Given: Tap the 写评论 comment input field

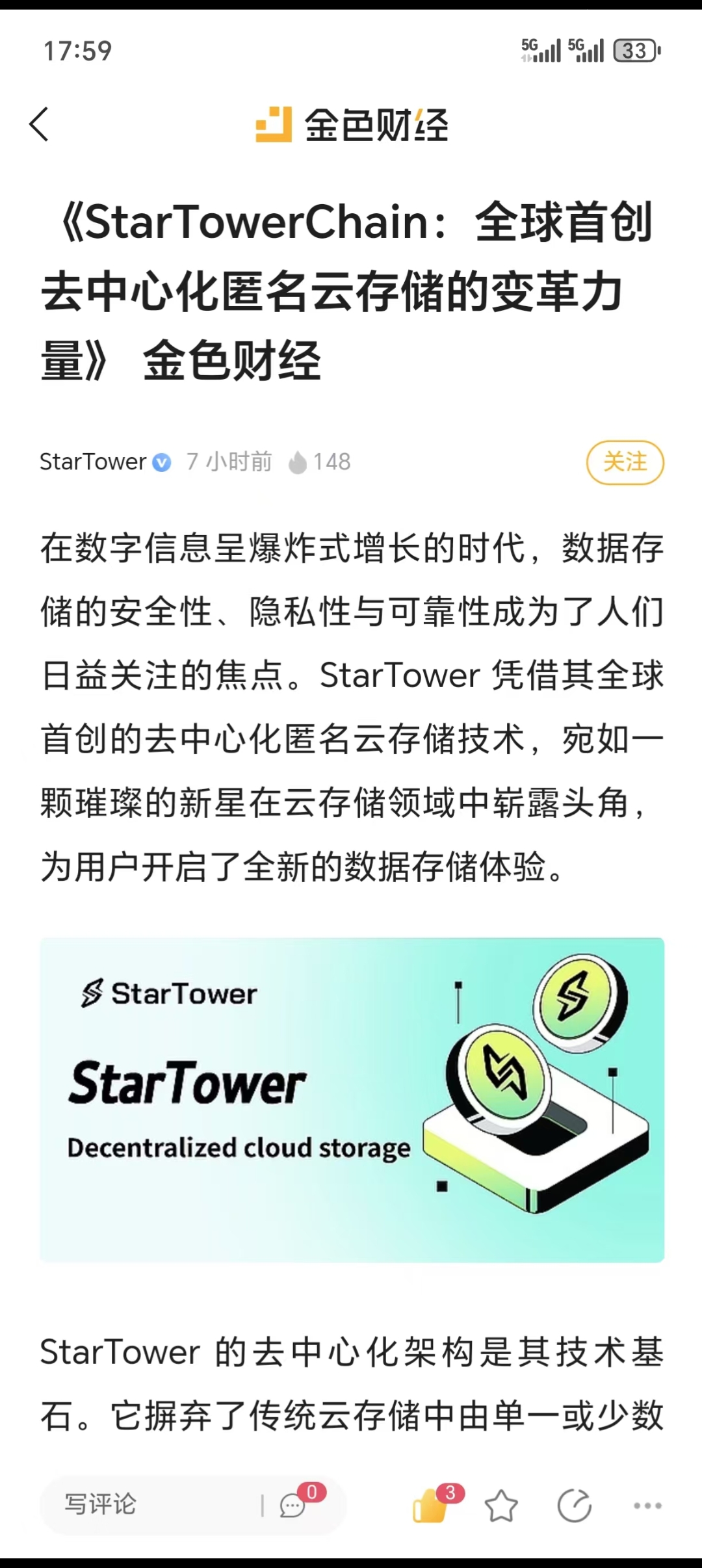Looking at the screenshot, I should [x=149, y=1505].
